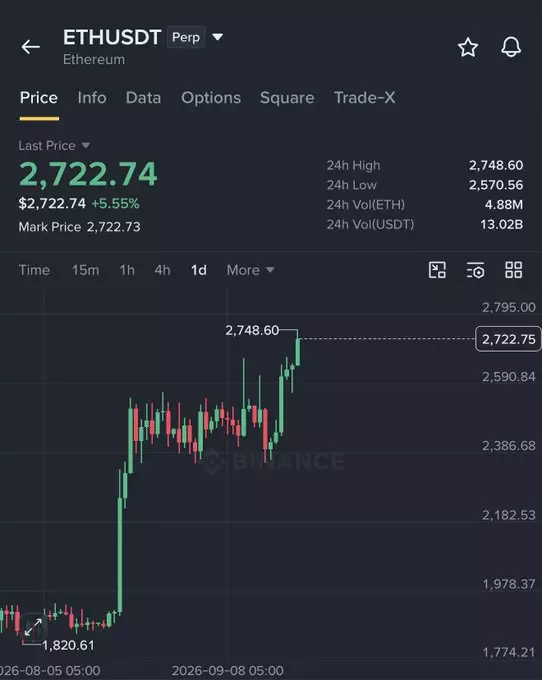This screenshot has width=542, height=680.
Task: Open the ETHUSDT Perp pair dropdown
Action: click(x=218, y=37)
